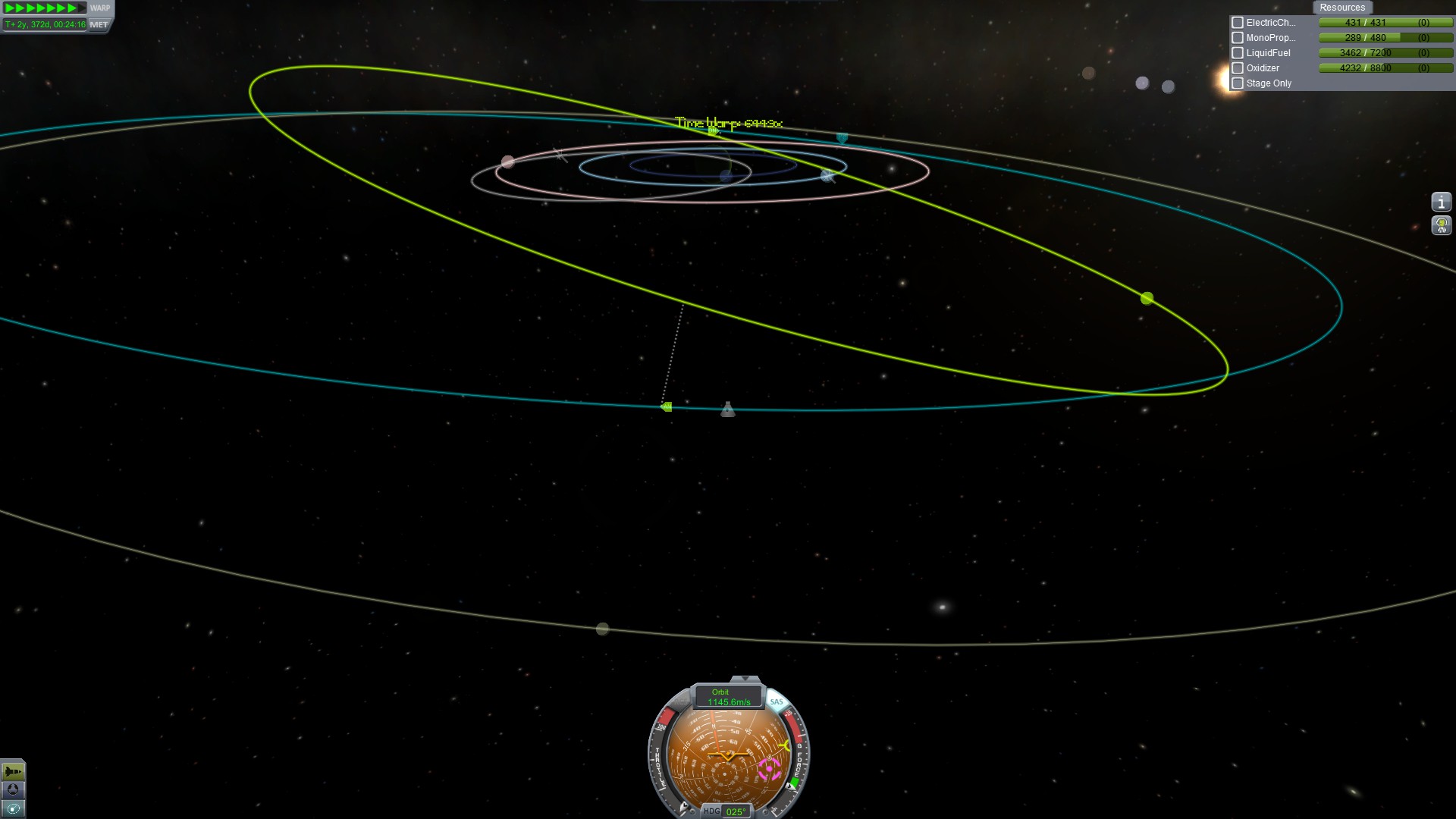Open the vessel info button
Viewport: 1456px width, 819px height.
point(1441,202)
